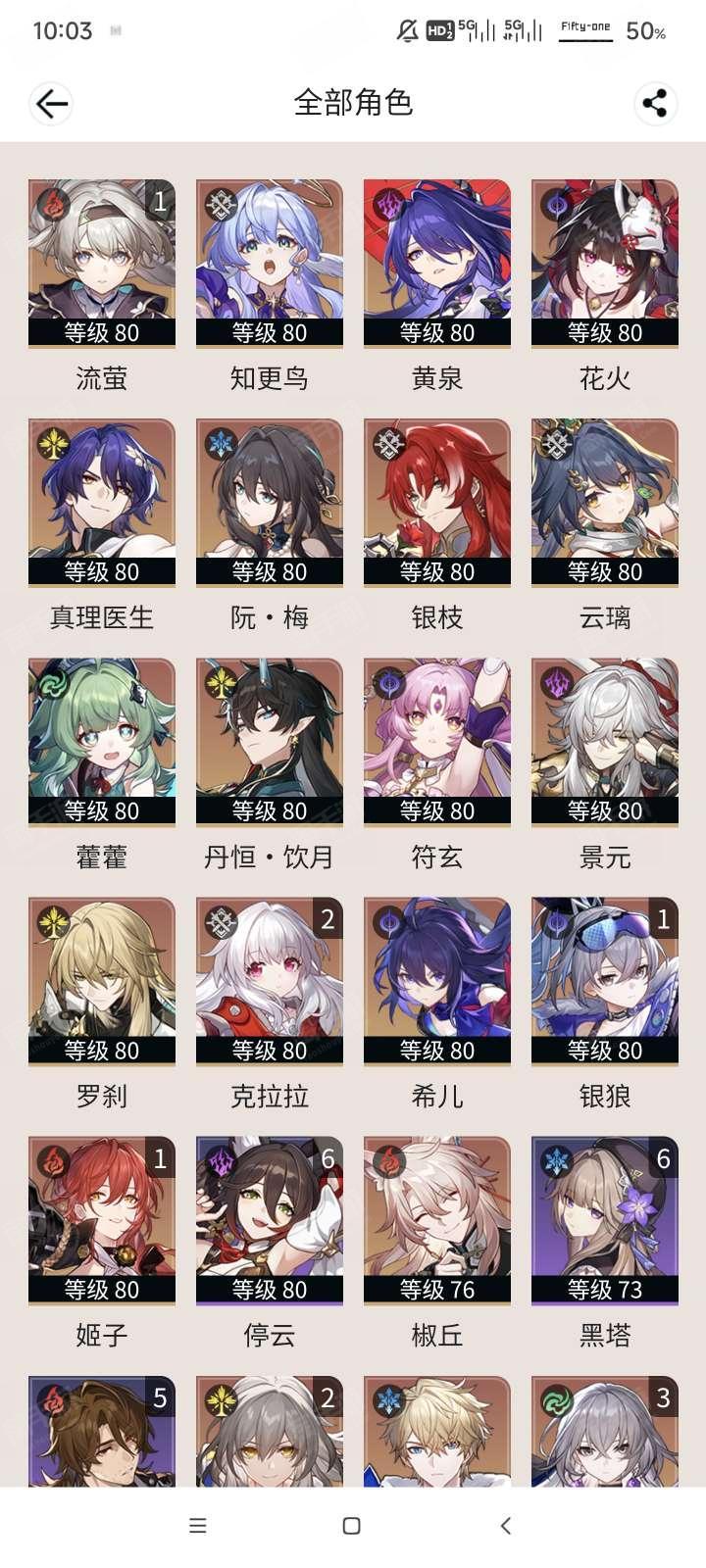
Task: Tap the 银狼 character tile
Action: 605,980
